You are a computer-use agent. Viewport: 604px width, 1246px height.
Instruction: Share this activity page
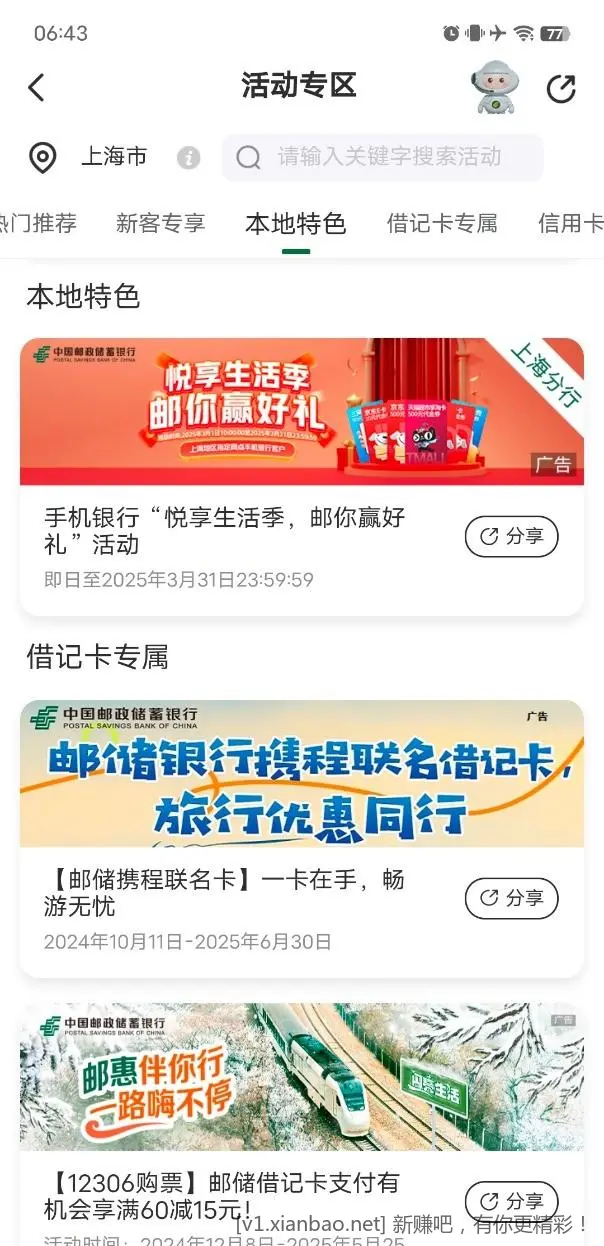(x=561, y=88)
